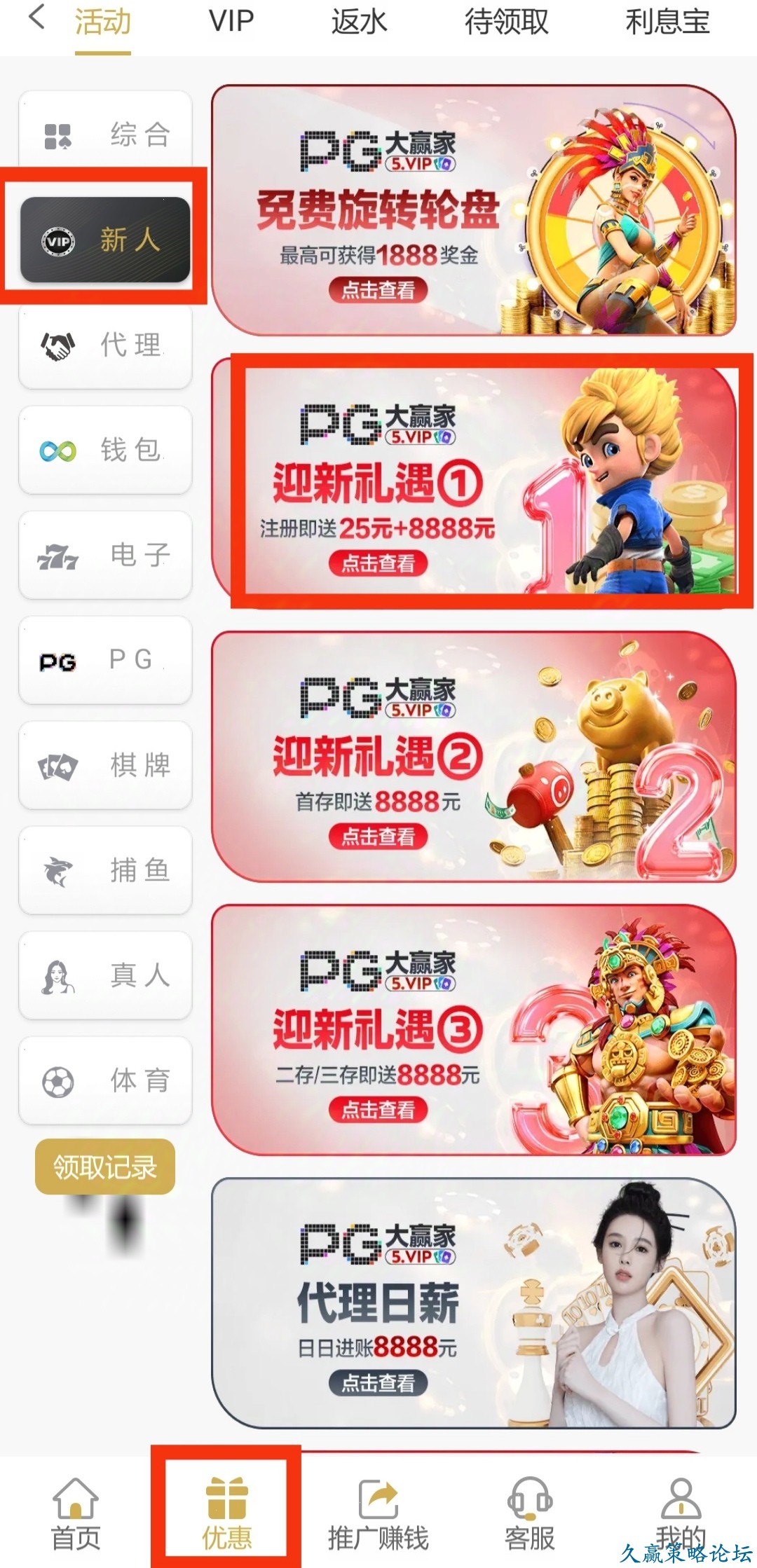
Task: Go to the 首页 home tab
Action: click(76, 1513)
